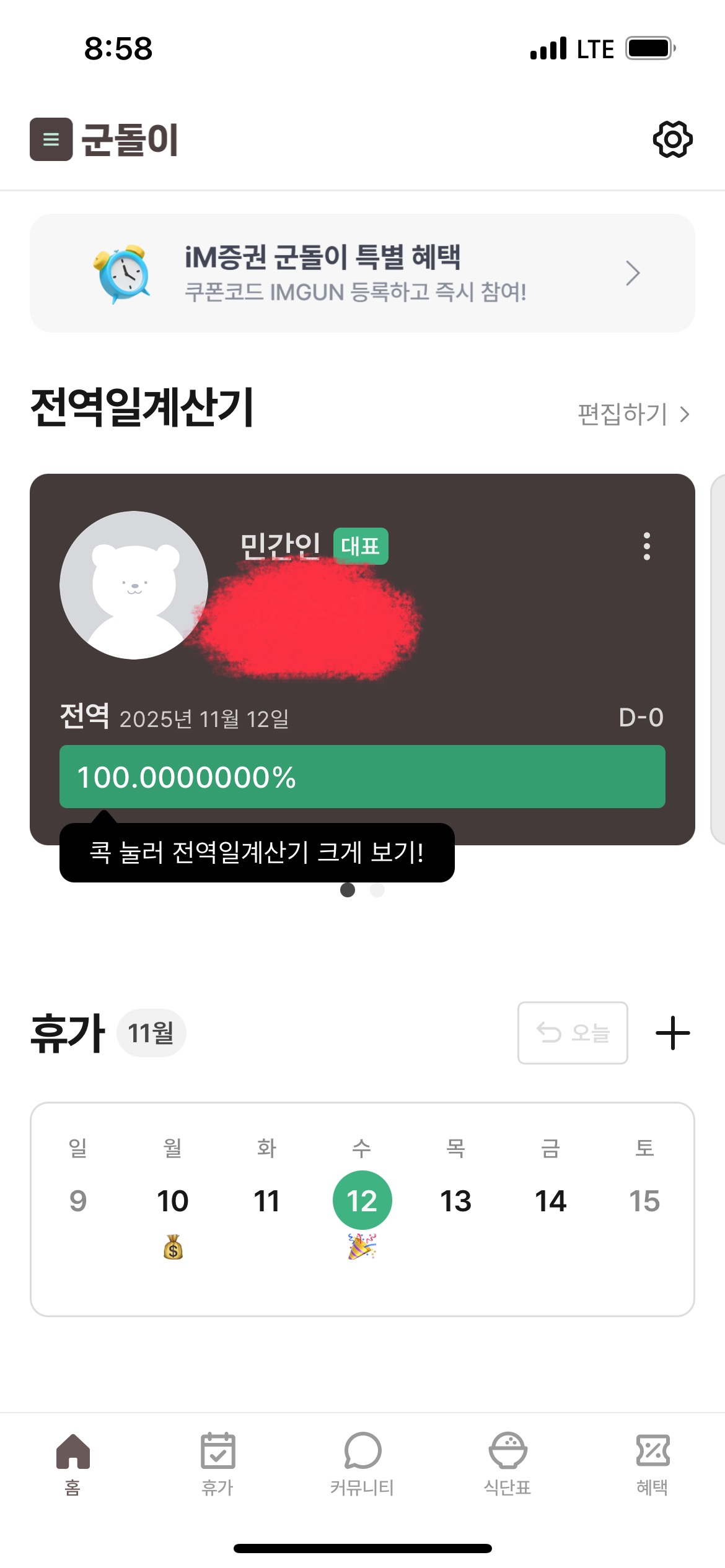Image resolution: width=725 pixels, height=1568 pixels.
Task: Switch to the 휴가 tab
Action: [217, 1463]
